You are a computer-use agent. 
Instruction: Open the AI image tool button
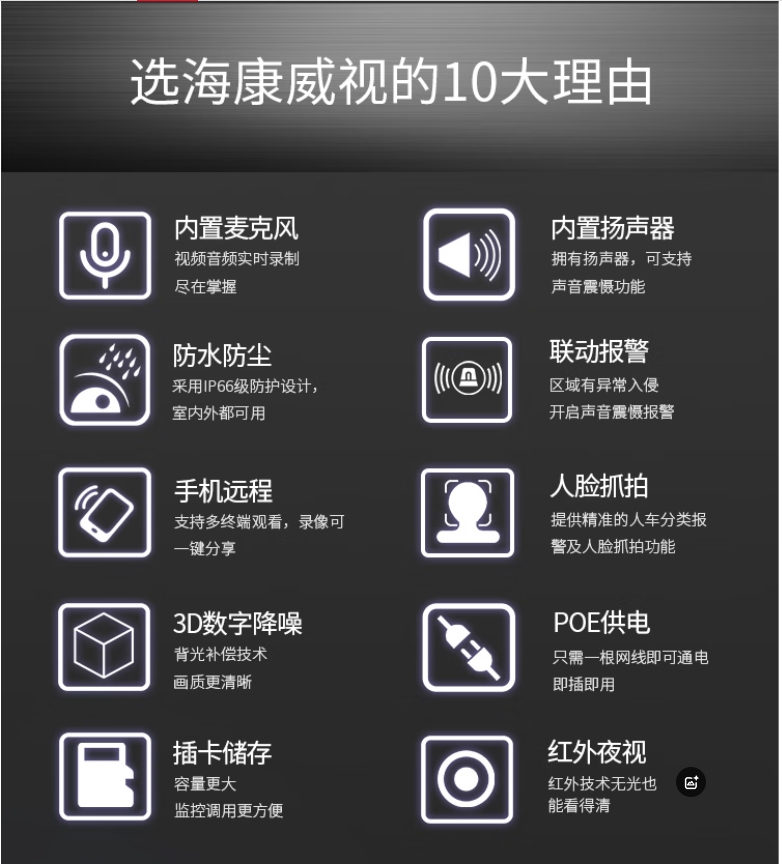pos(691,782)
